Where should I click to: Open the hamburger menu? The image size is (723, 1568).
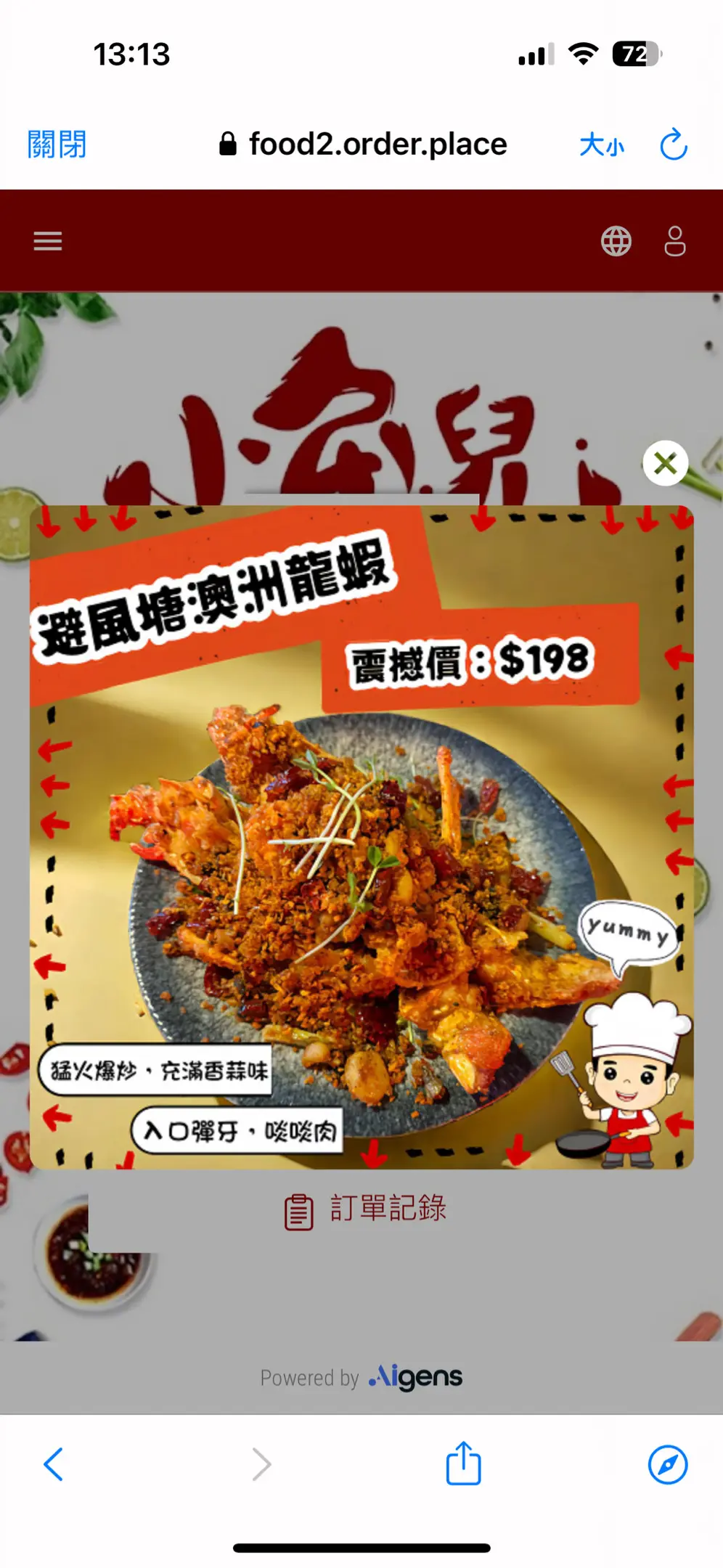pyautogui.click(x=48, y=241)
